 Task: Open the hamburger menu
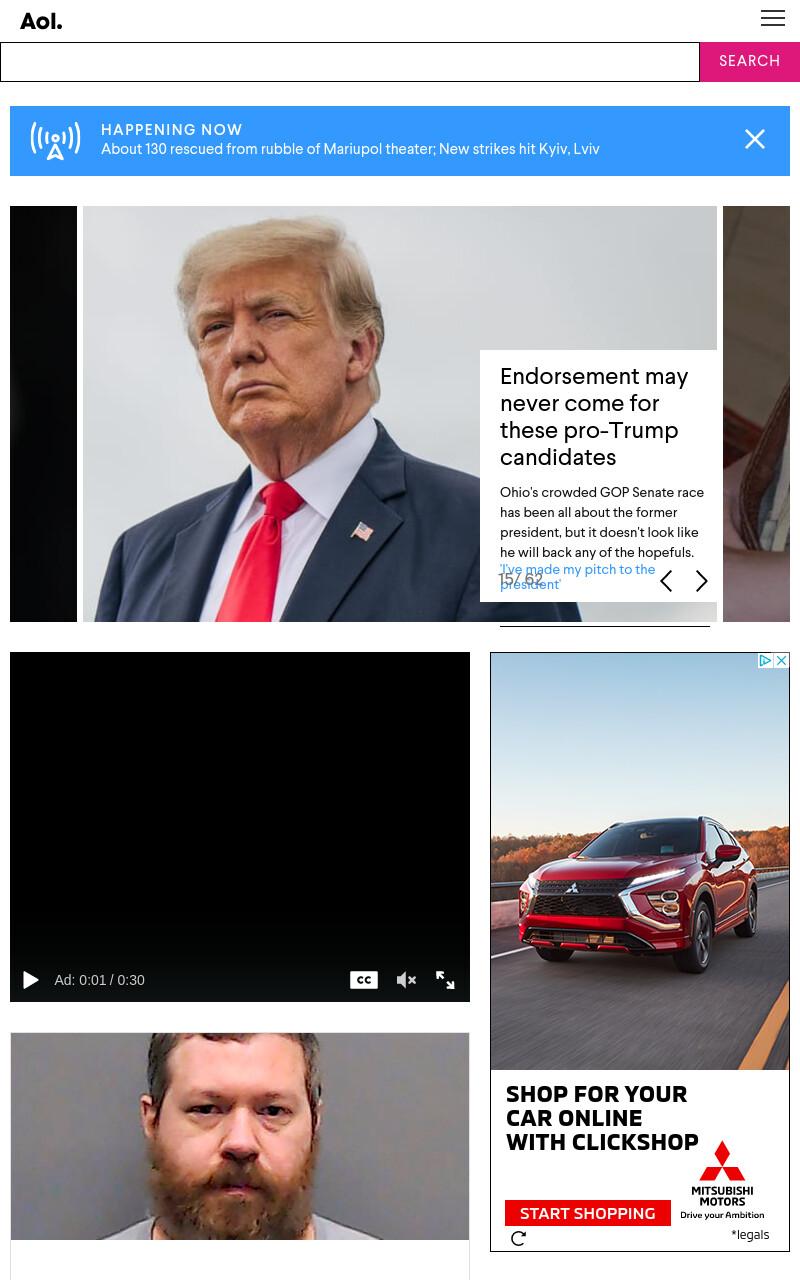click(773, 18)
